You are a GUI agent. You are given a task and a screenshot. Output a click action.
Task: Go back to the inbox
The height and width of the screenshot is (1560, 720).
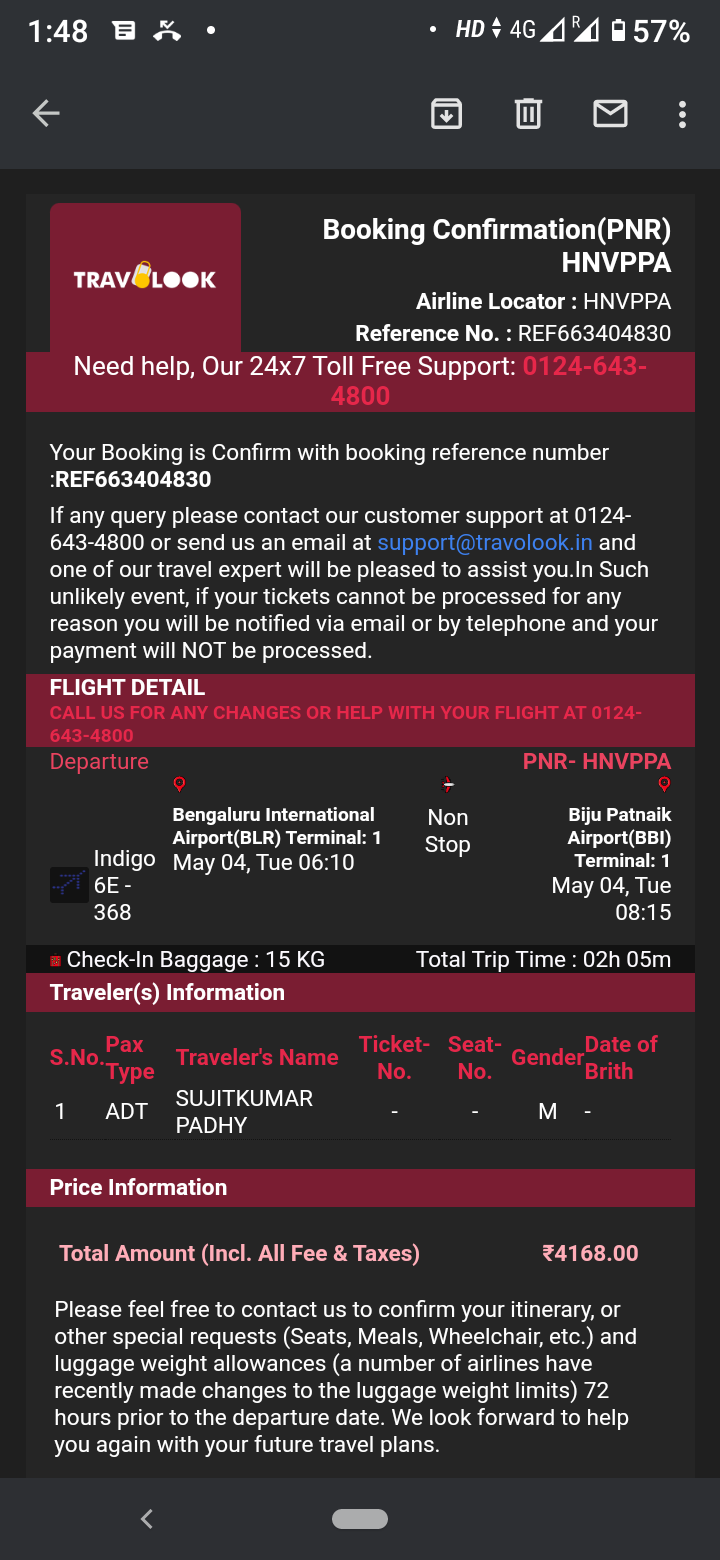tap(46, 114)
